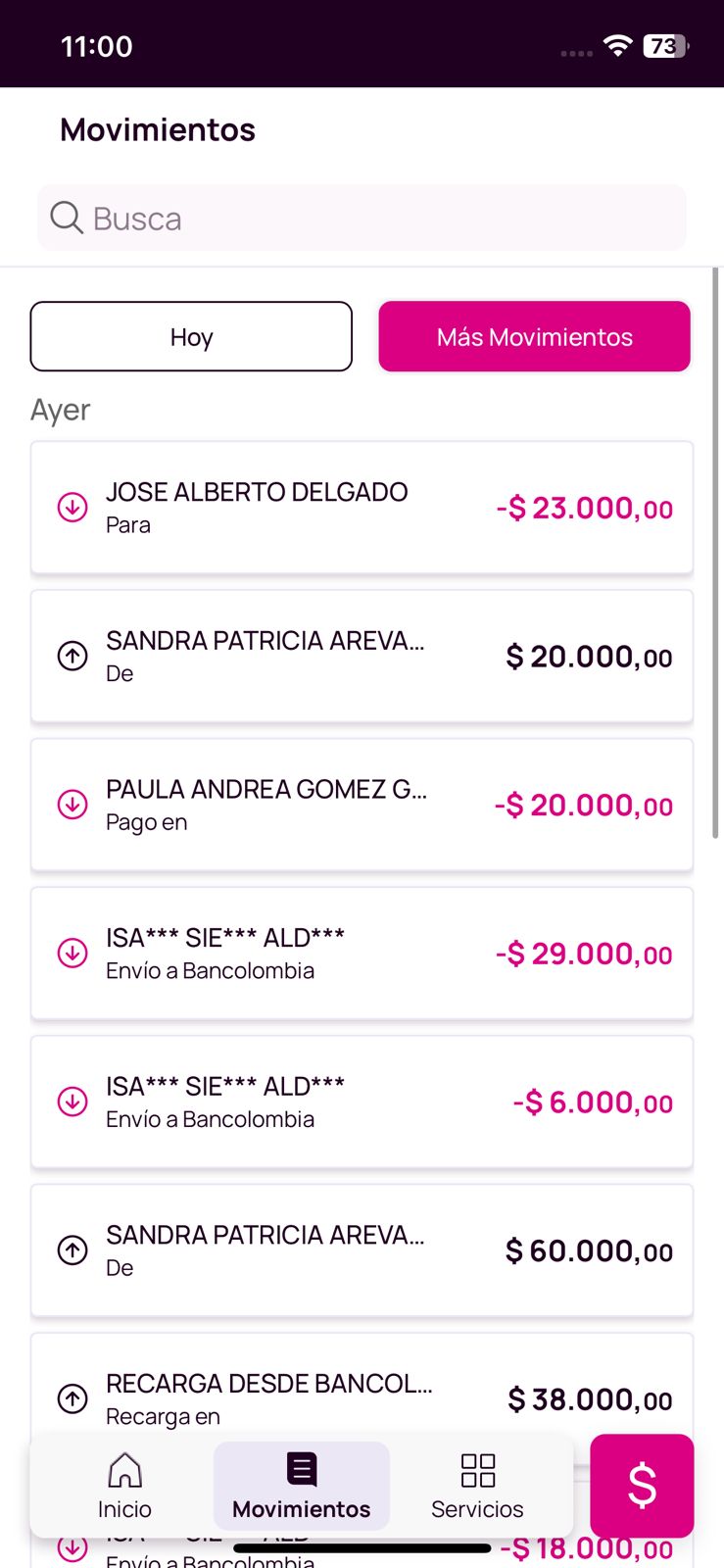
Task: Go to the Inicio tab
Action: [124, 1486]
